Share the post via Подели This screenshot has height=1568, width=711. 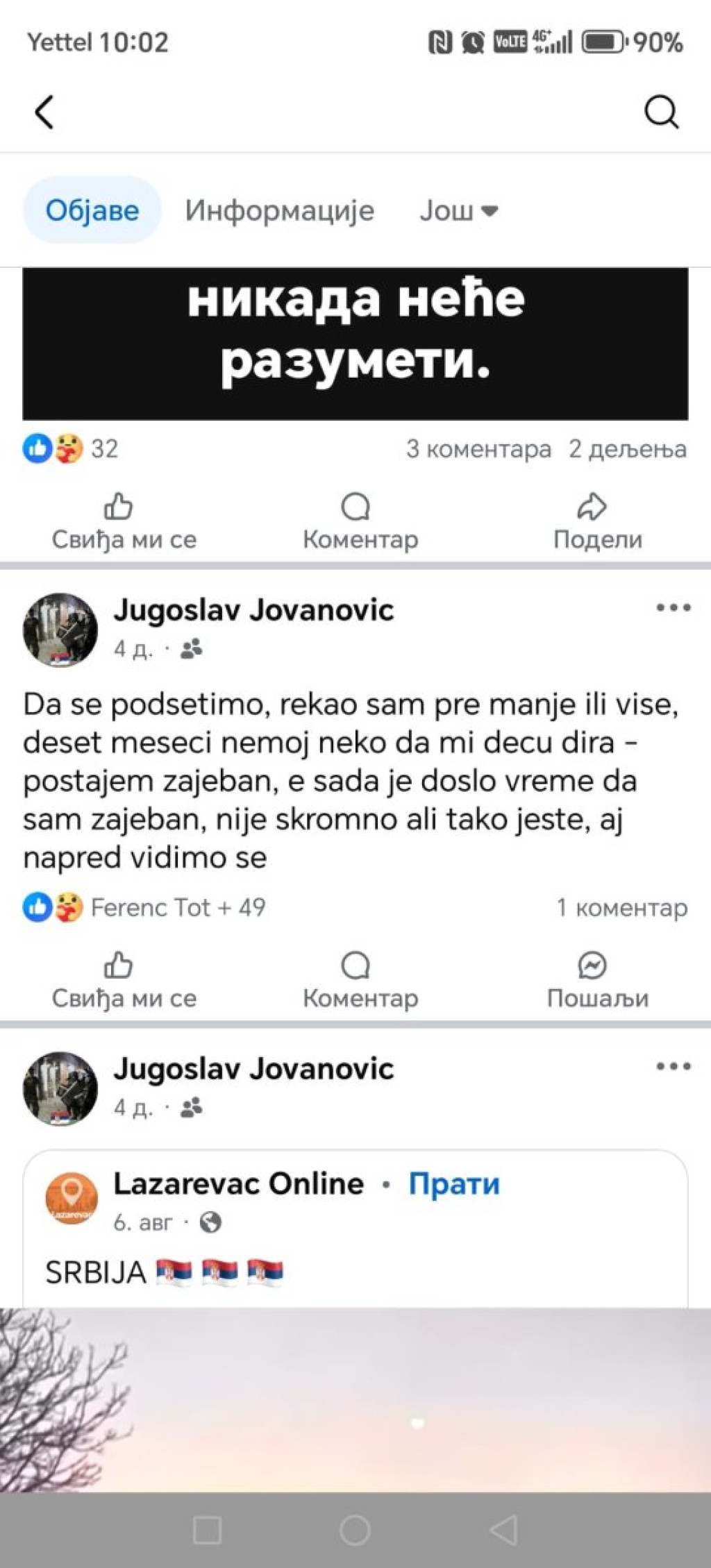coord(597,522)
